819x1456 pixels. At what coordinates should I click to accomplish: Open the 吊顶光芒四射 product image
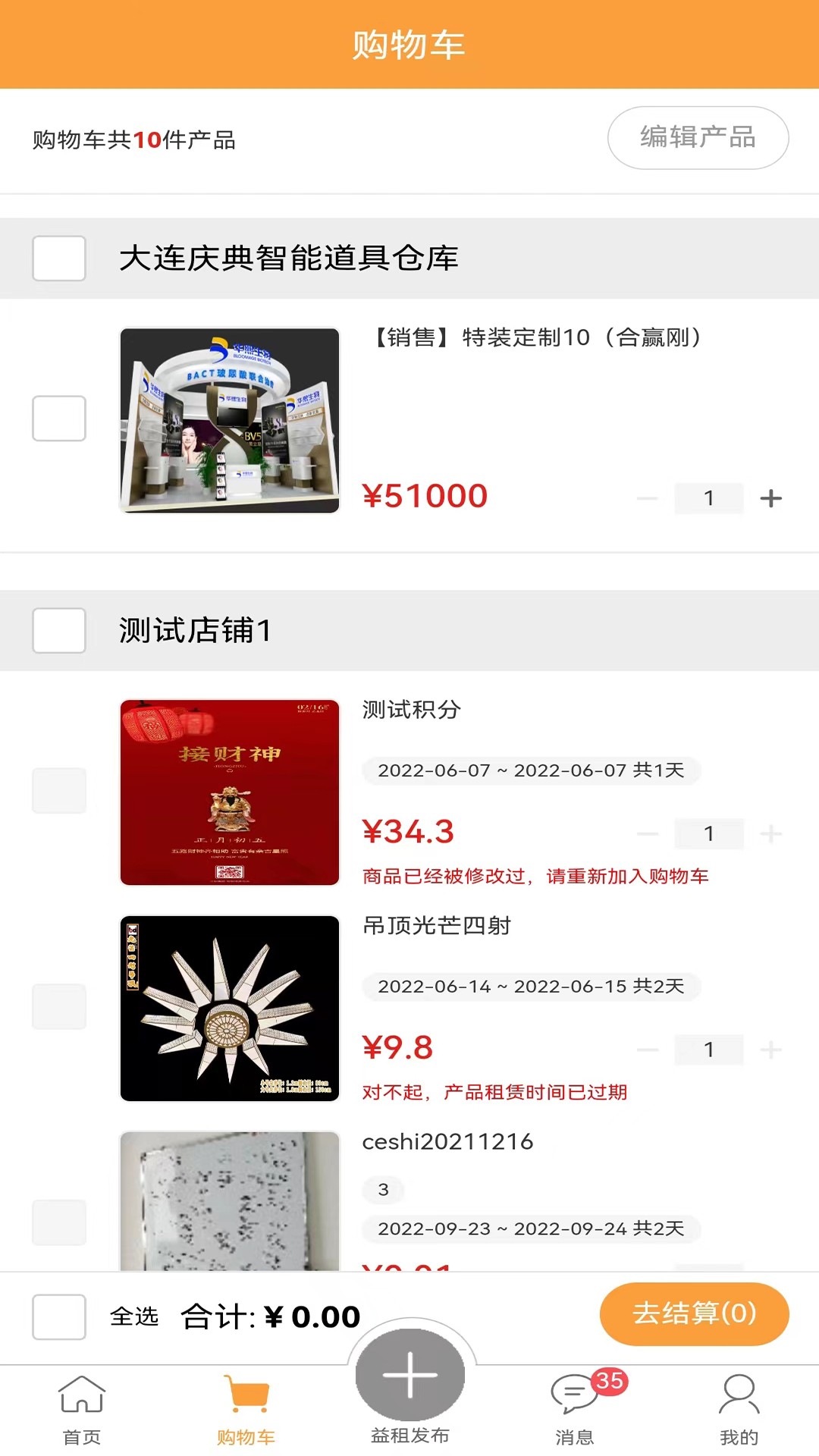tap(230, 1008)
